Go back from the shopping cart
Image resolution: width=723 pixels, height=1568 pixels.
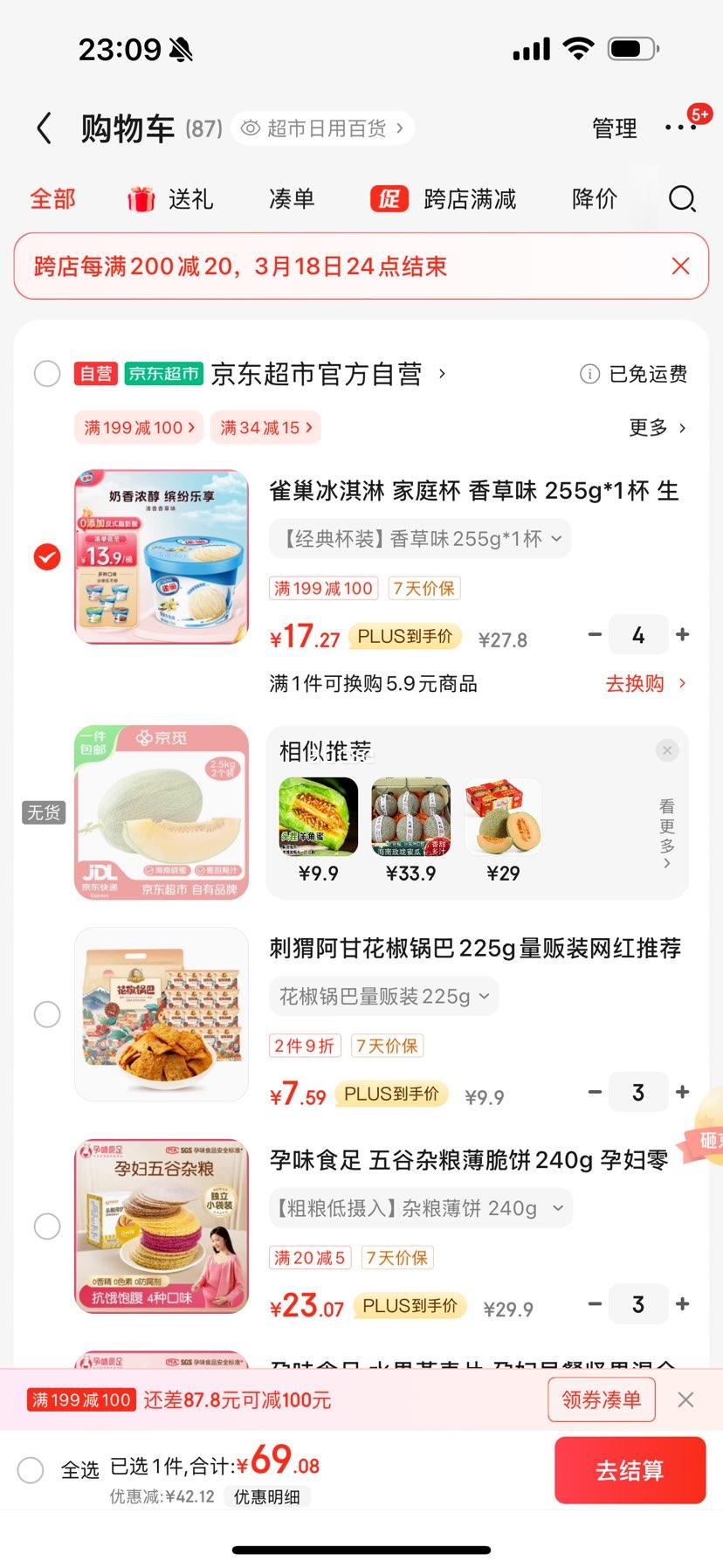pos(45,128)
